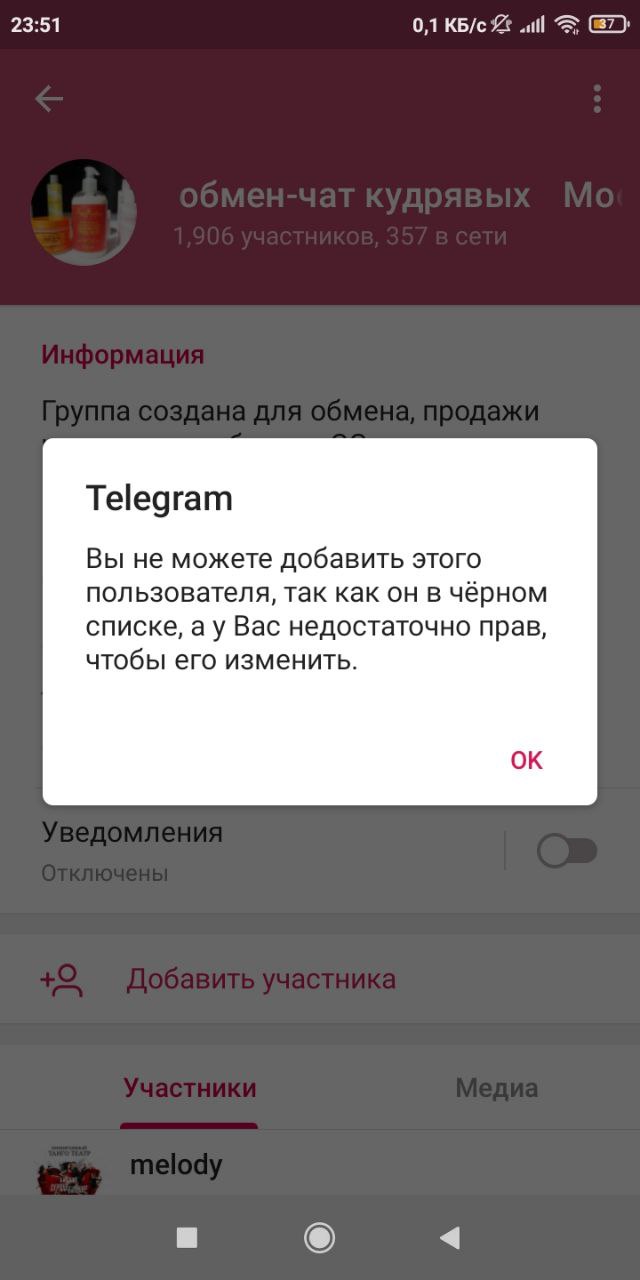Viewport: 640px width, 1280px height.
Task: Open the group avatar photo
Action: [84, 212]
